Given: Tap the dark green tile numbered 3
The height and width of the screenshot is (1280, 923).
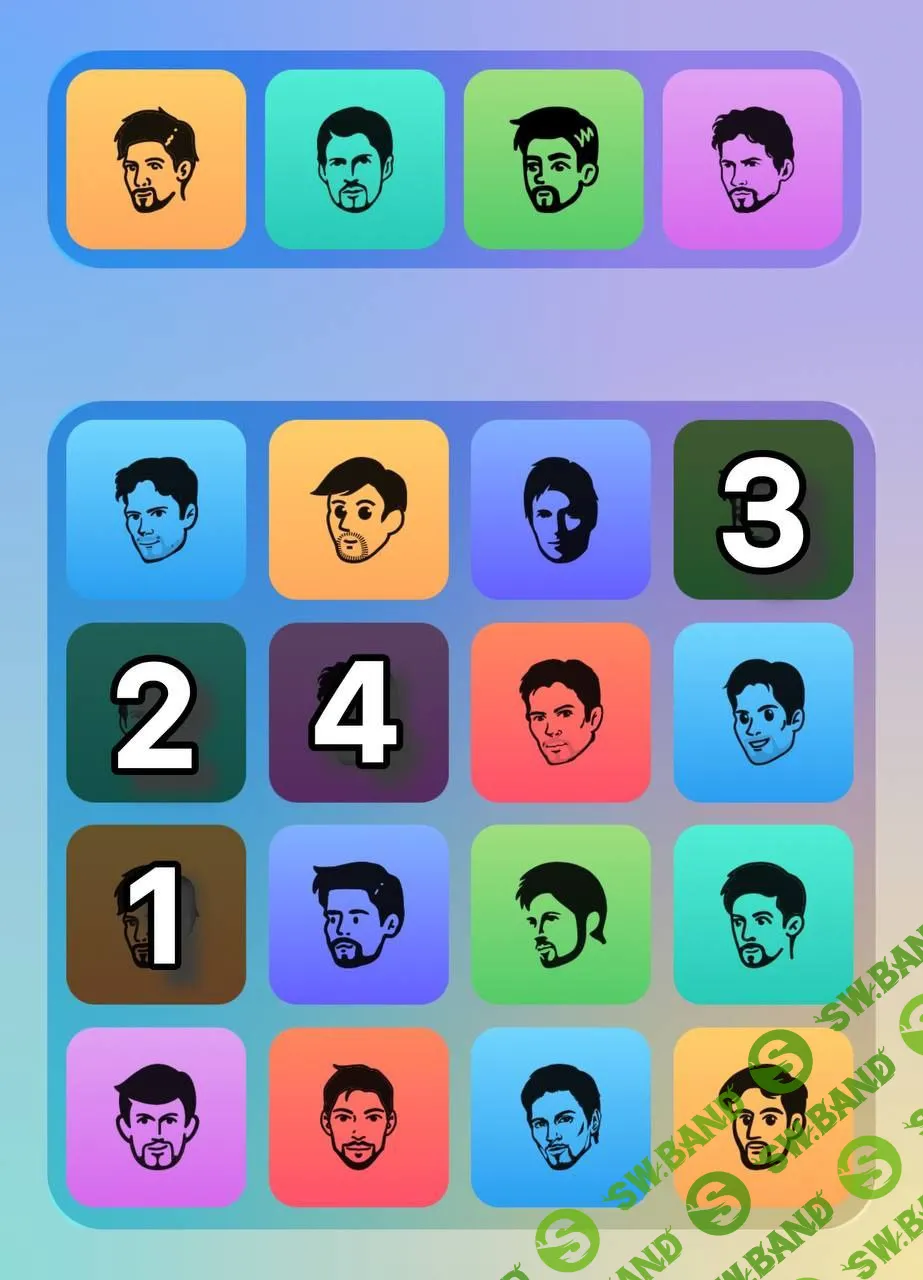Looking at the screenshot, I should pos(763,509).
